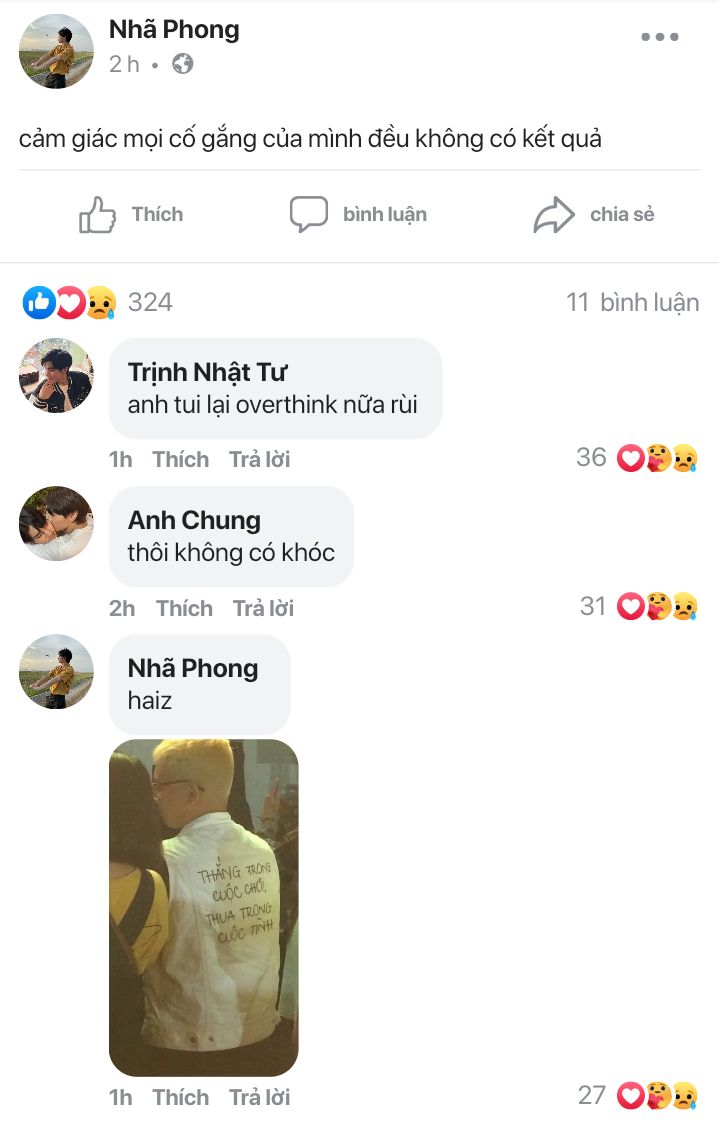Like Anh Chung's comment
719x1136 pixels.
point(185,608)
